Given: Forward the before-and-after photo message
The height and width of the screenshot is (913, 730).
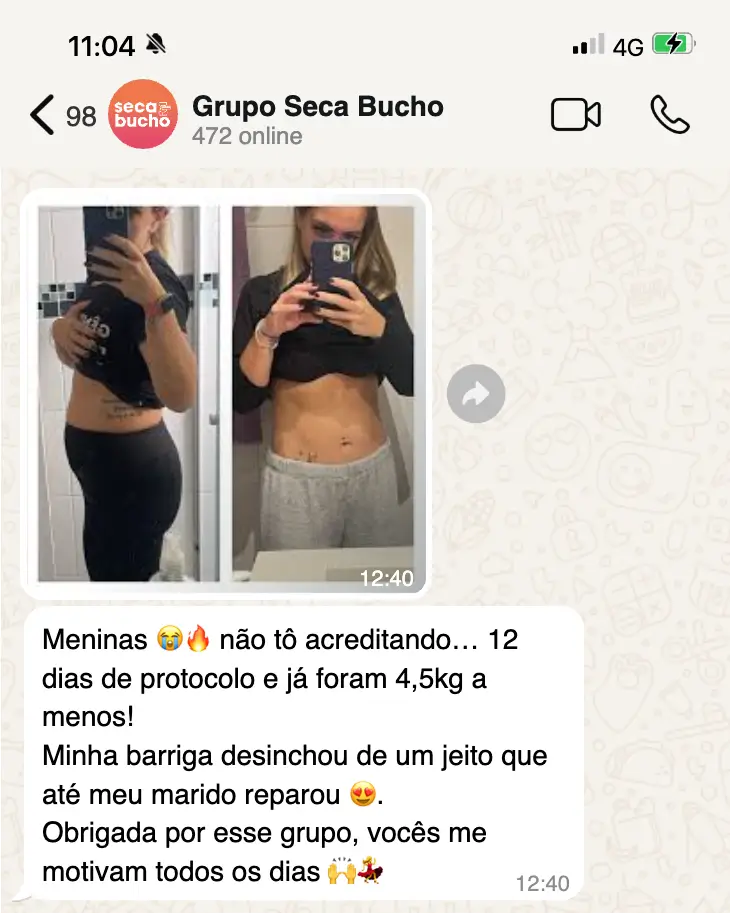Looking at the screenshot, I should [475, 394].
